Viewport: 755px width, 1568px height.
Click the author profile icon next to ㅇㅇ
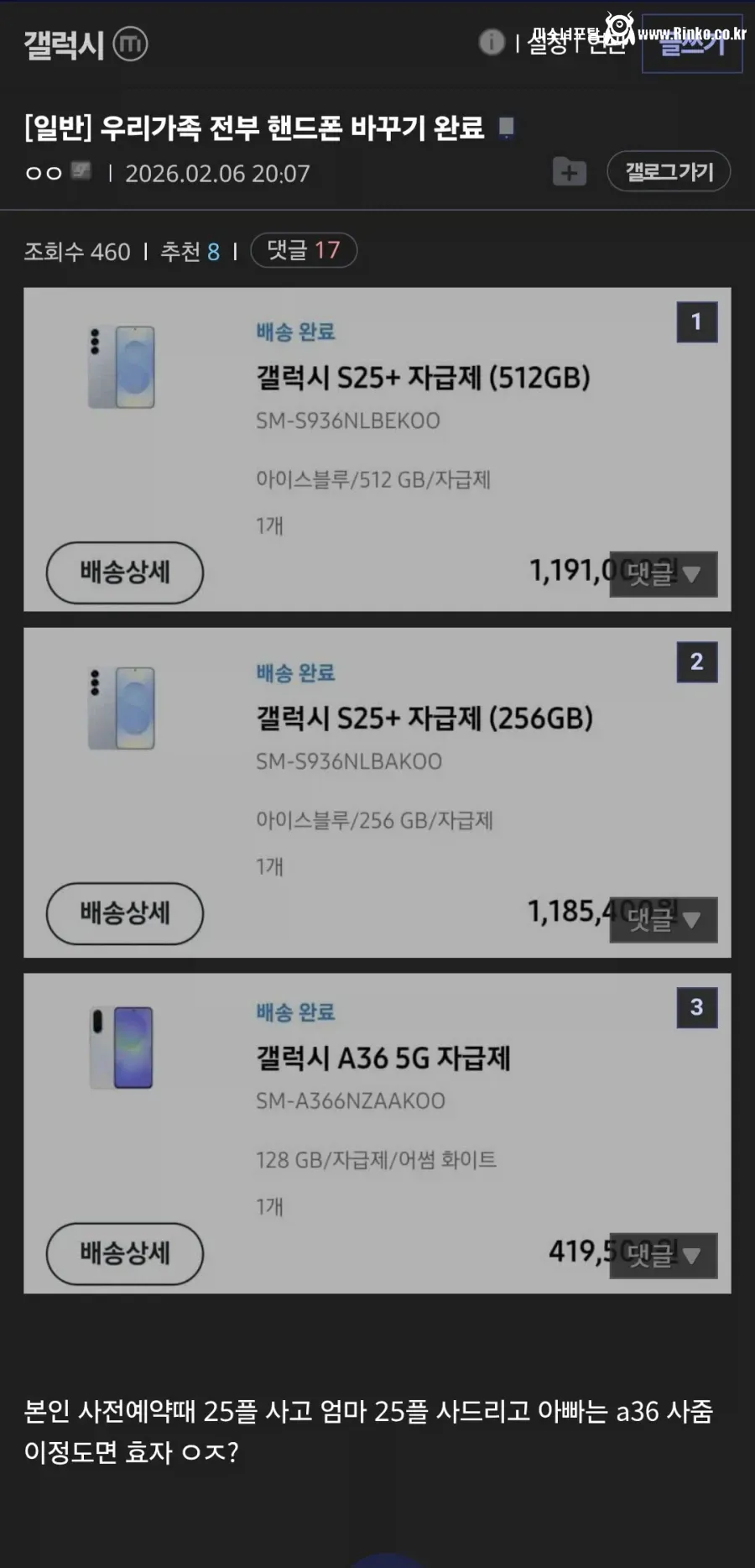80,170
